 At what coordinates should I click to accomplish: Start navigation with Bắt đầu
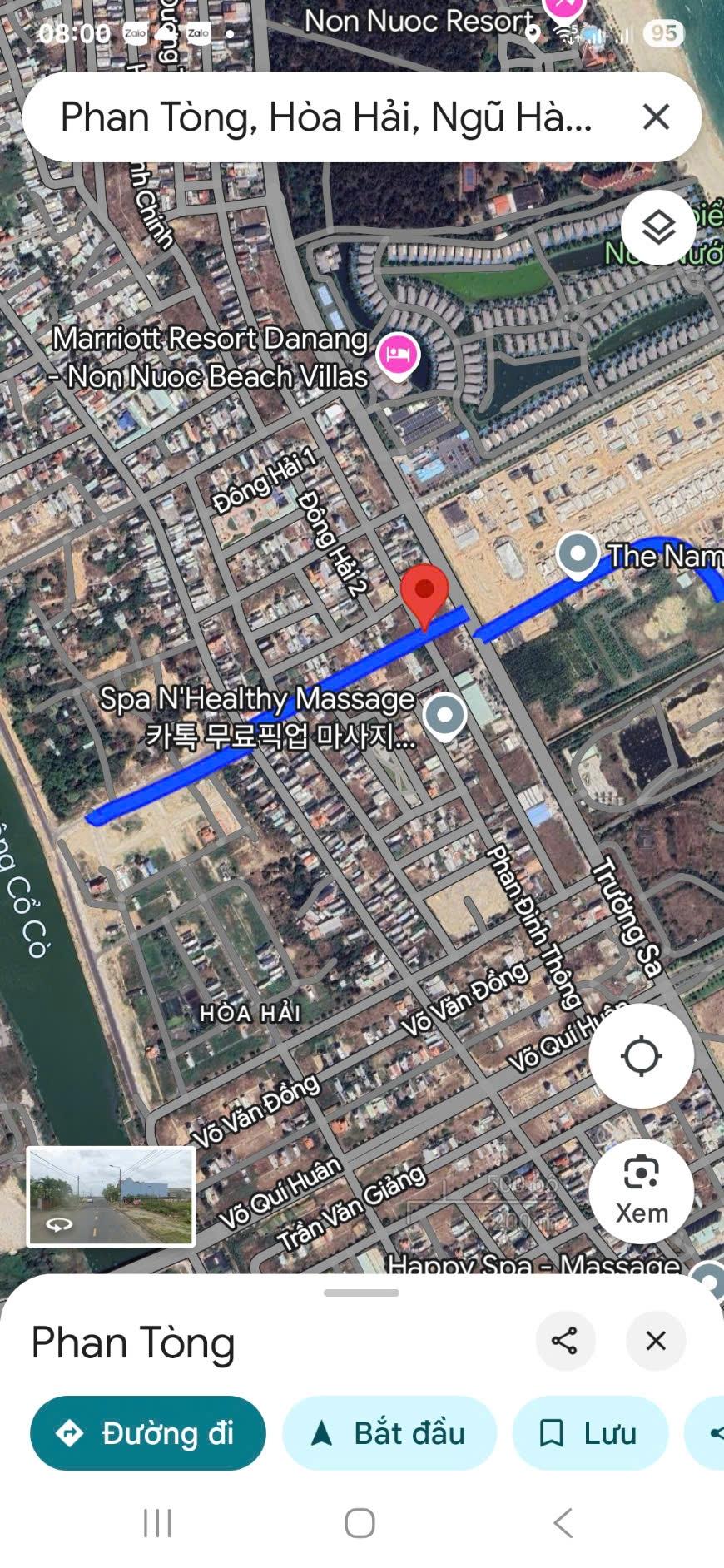(389, 1433)
